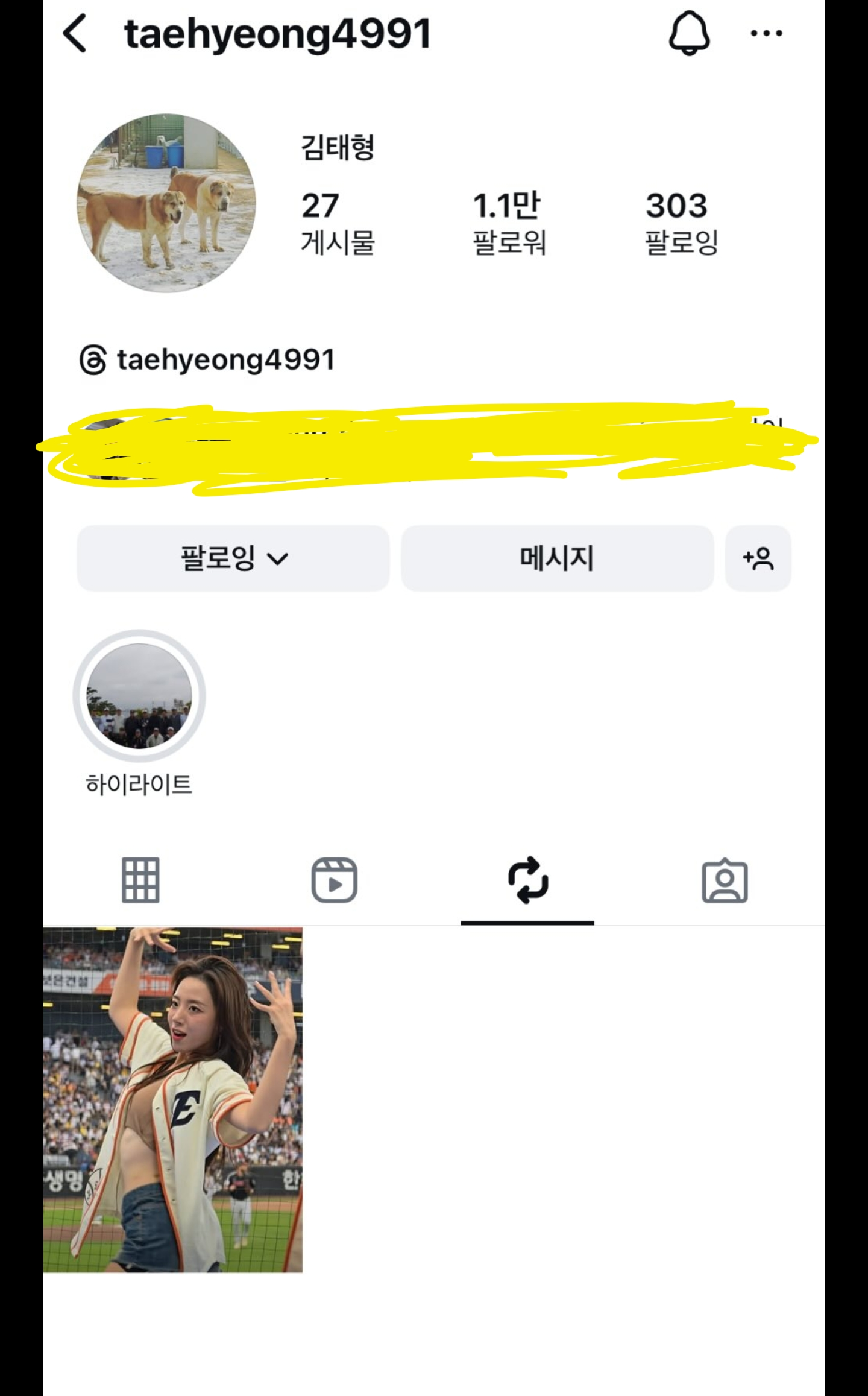Viewport: 868px width, 1396px height.
Task: Open the 1.1만 팔로워 followers list
Action: click(x=508, y=222)
